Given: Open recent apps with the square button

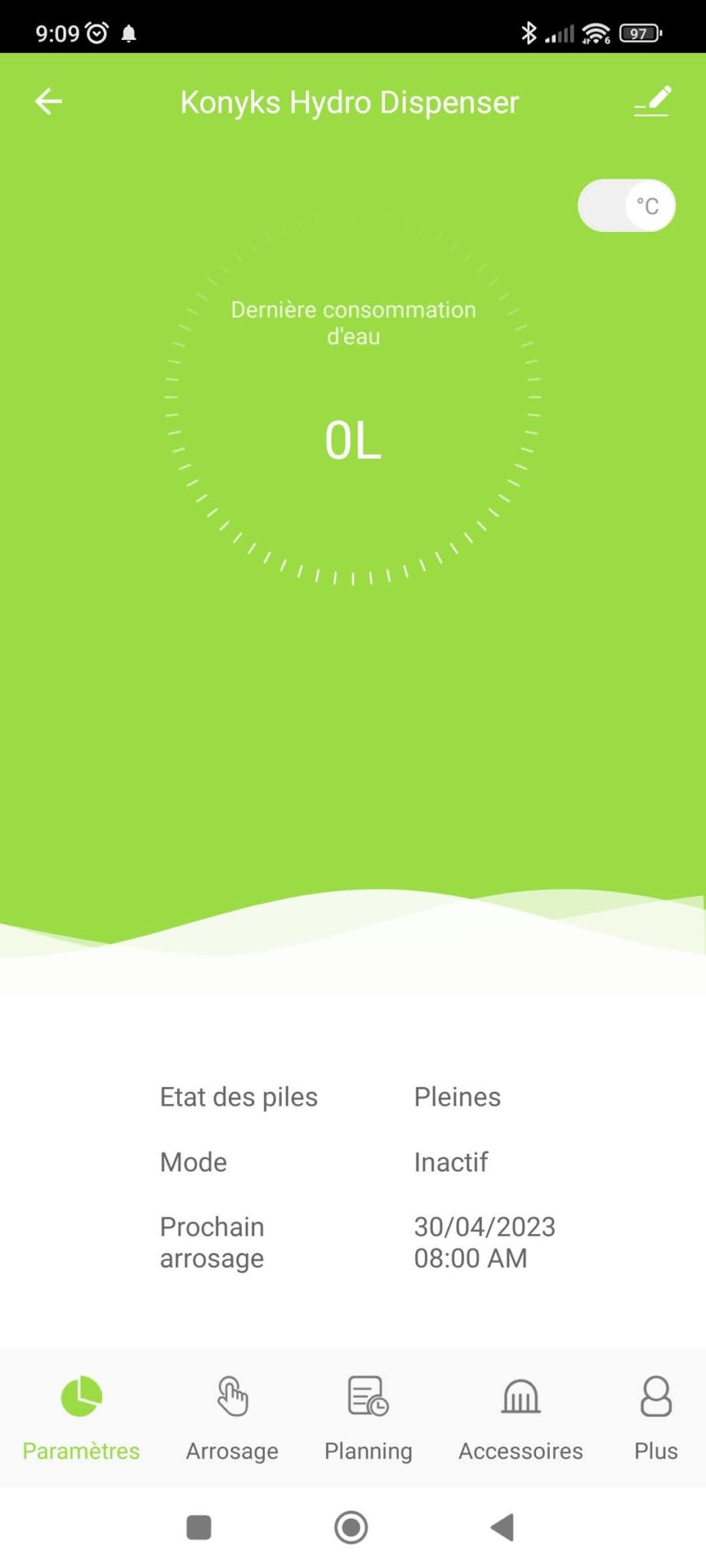Looking at the screenshot, I should click(199, 1527).
